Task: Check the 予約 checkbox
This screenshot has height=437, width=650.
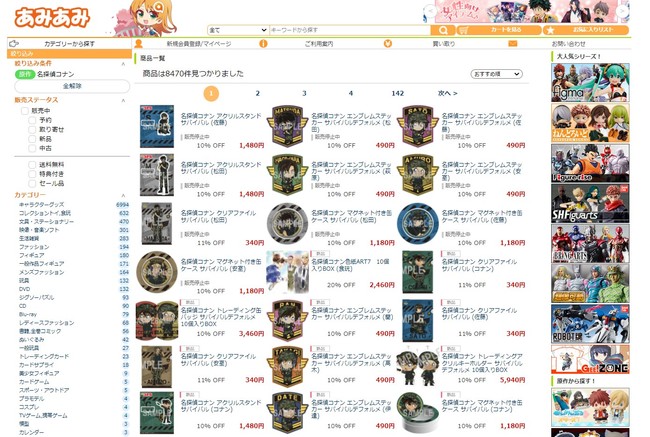Action: (x=31, y=120)
